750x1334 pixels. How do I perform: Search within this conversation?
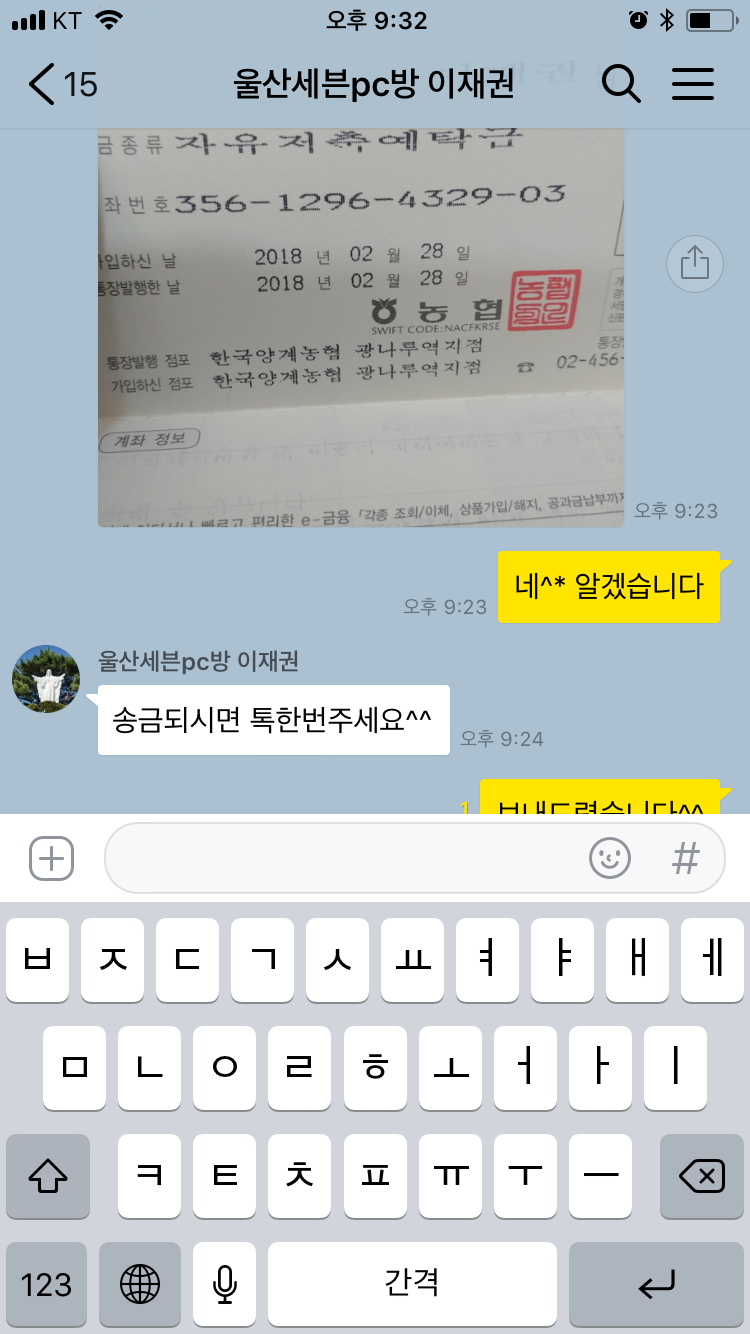621,85
